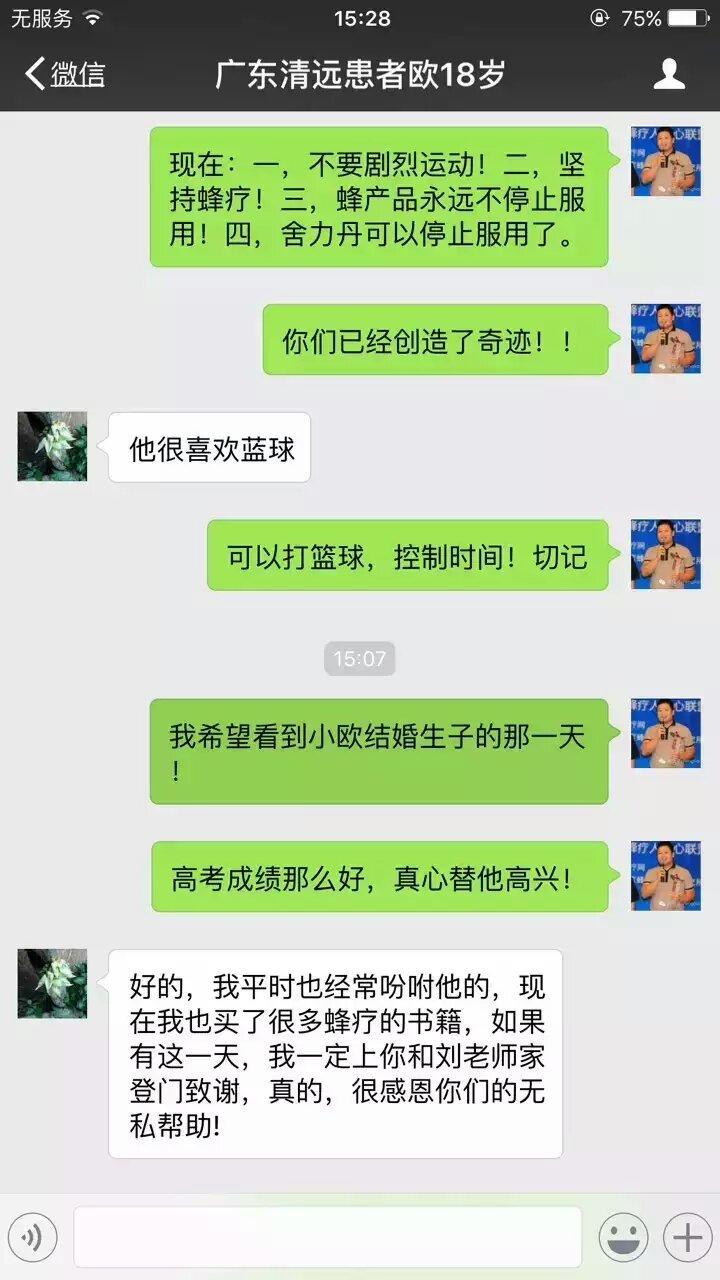Open avatar beside 你们已经创造了奇迹 message
The width and height of the screenshot is (720, 1280).
click(665, 339)
